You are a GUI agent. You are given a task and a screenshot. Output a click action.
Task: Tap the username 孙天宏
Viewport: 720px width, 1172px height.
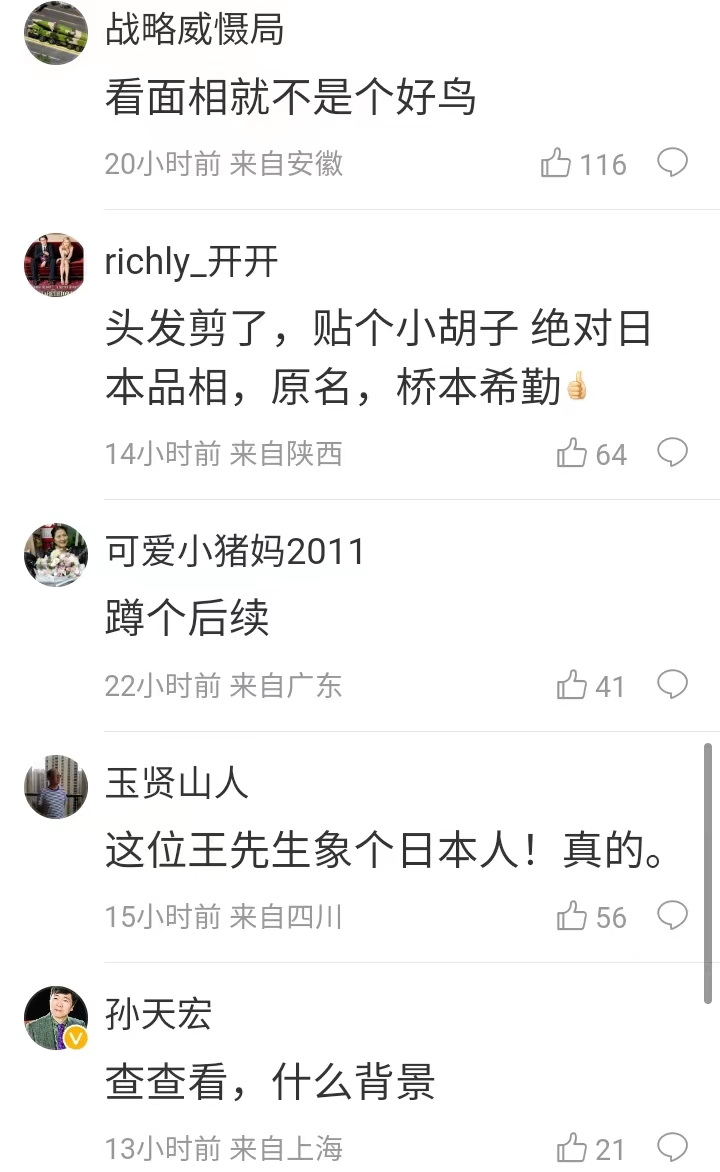[x=159, y=1014]
